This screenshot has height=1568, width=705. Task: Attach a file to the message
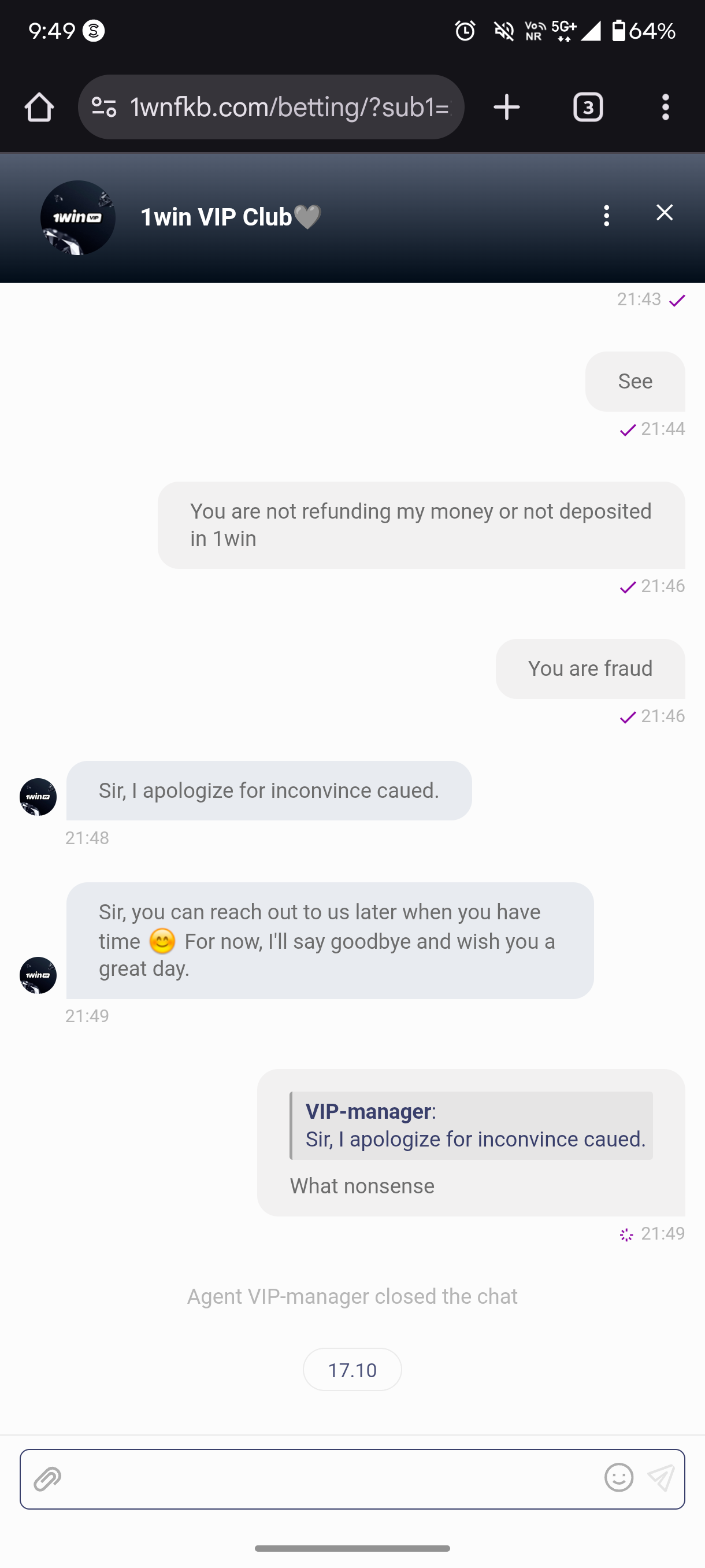(x=47, y=1478)
